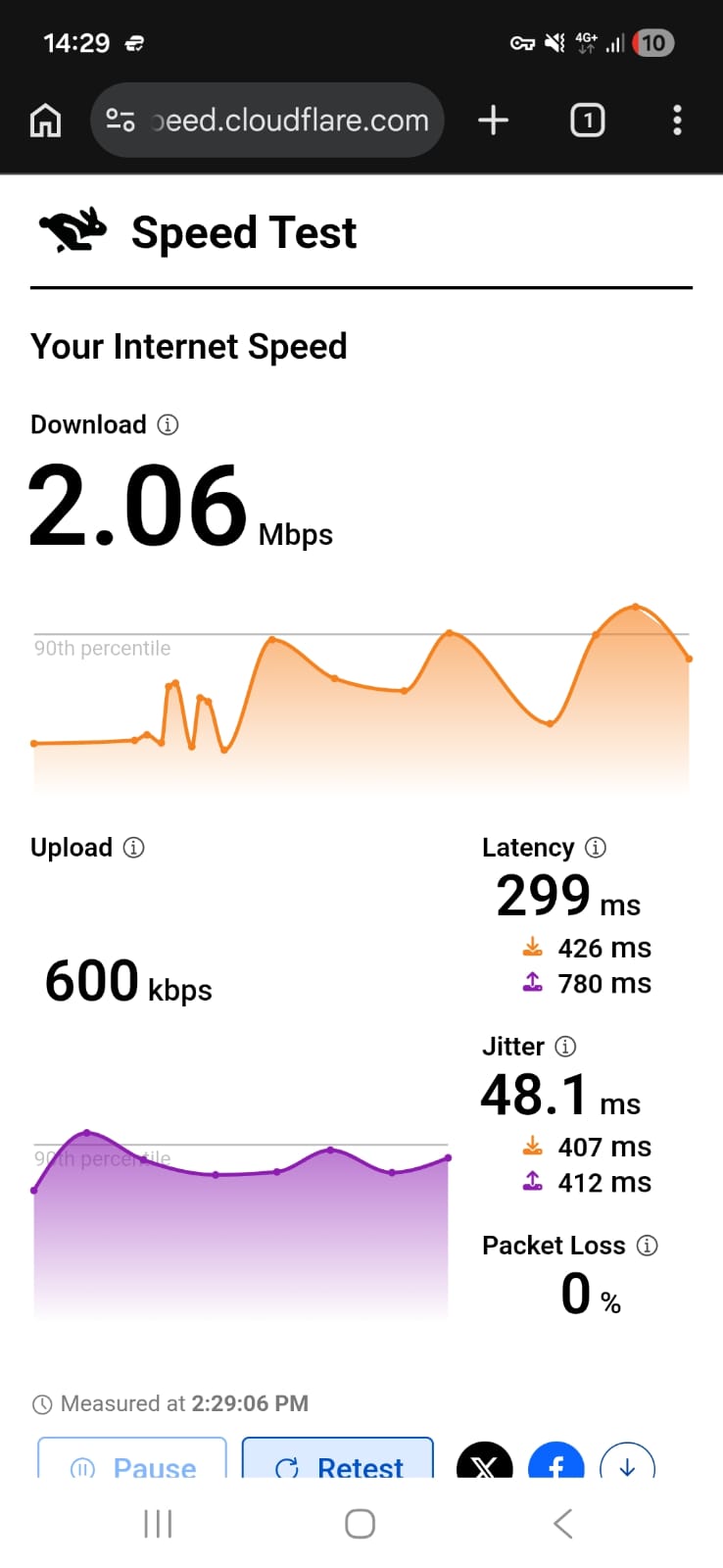
Task: Tap the Android recent apps button
Action: click(x=158, y=1523)
